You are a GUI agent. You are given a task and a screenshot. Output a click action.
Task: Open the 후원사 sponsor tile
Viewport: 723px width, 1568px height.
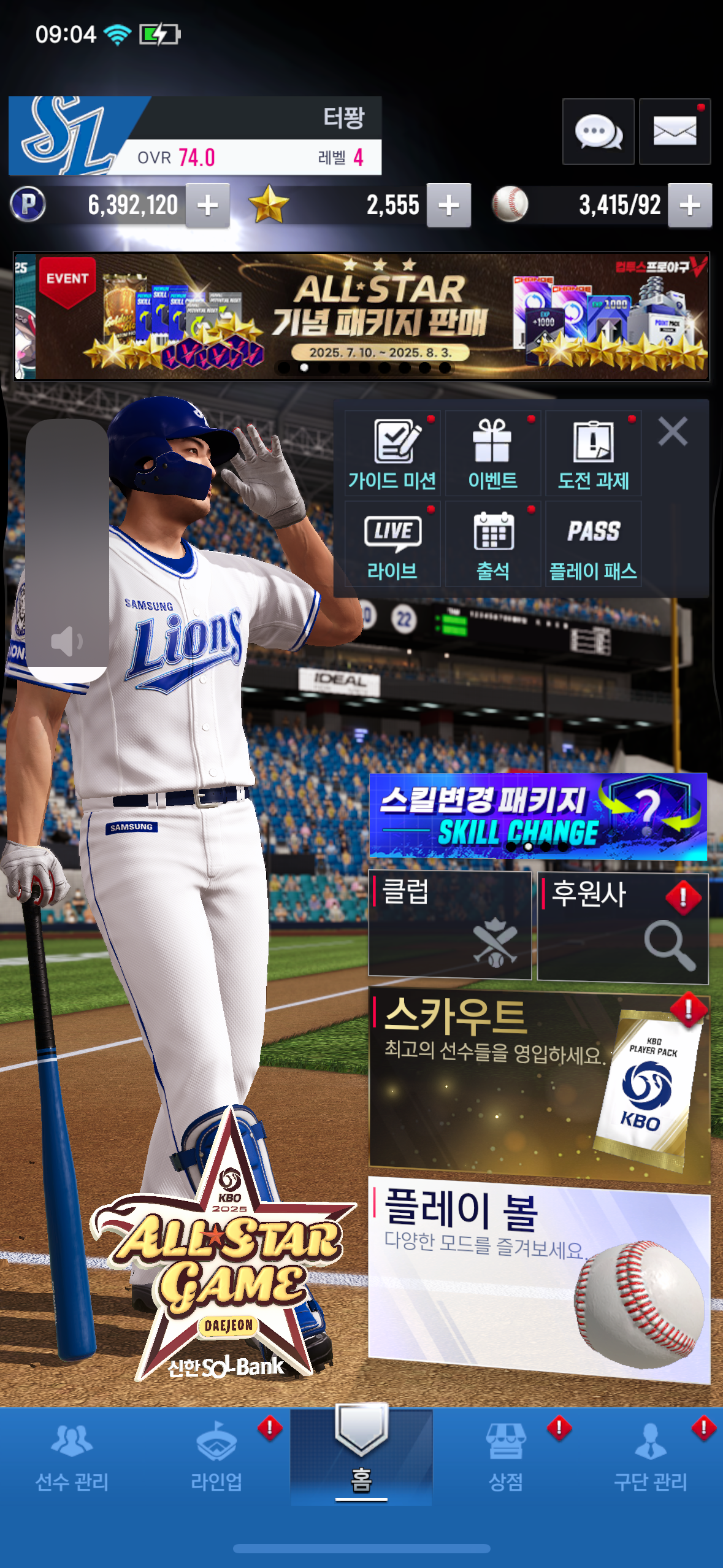pos(623,928)
